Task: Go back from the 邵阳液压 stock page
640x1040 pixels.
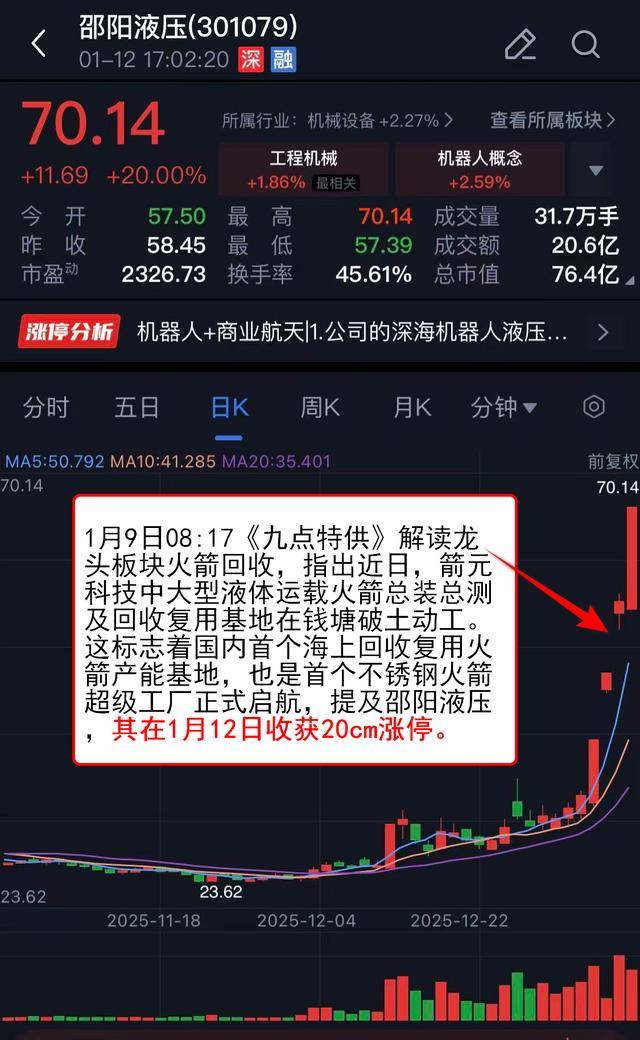Action: pyautogui.click(x=38, y=44)
